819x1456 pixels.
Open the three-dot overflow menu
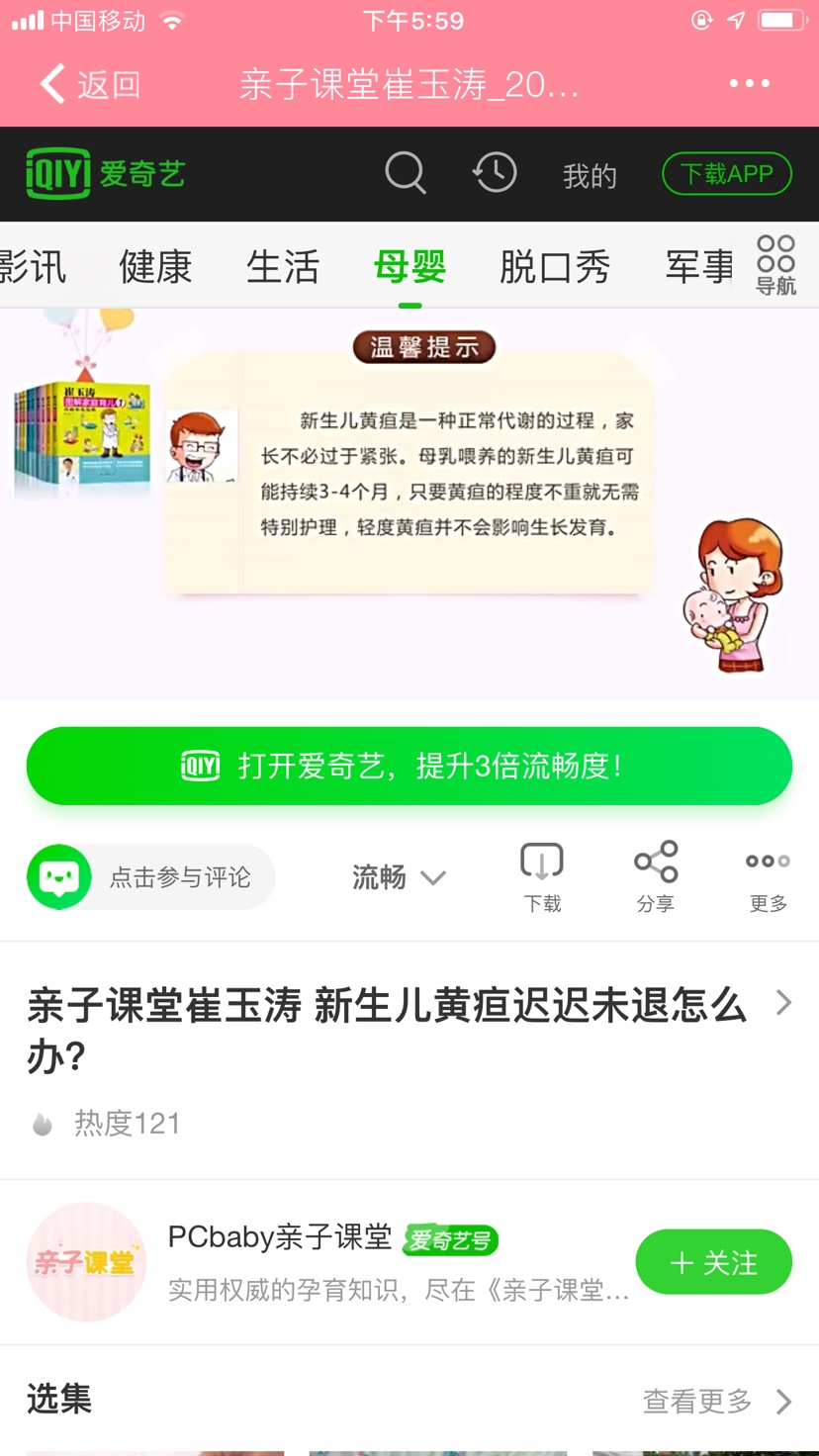click(749, 84)
